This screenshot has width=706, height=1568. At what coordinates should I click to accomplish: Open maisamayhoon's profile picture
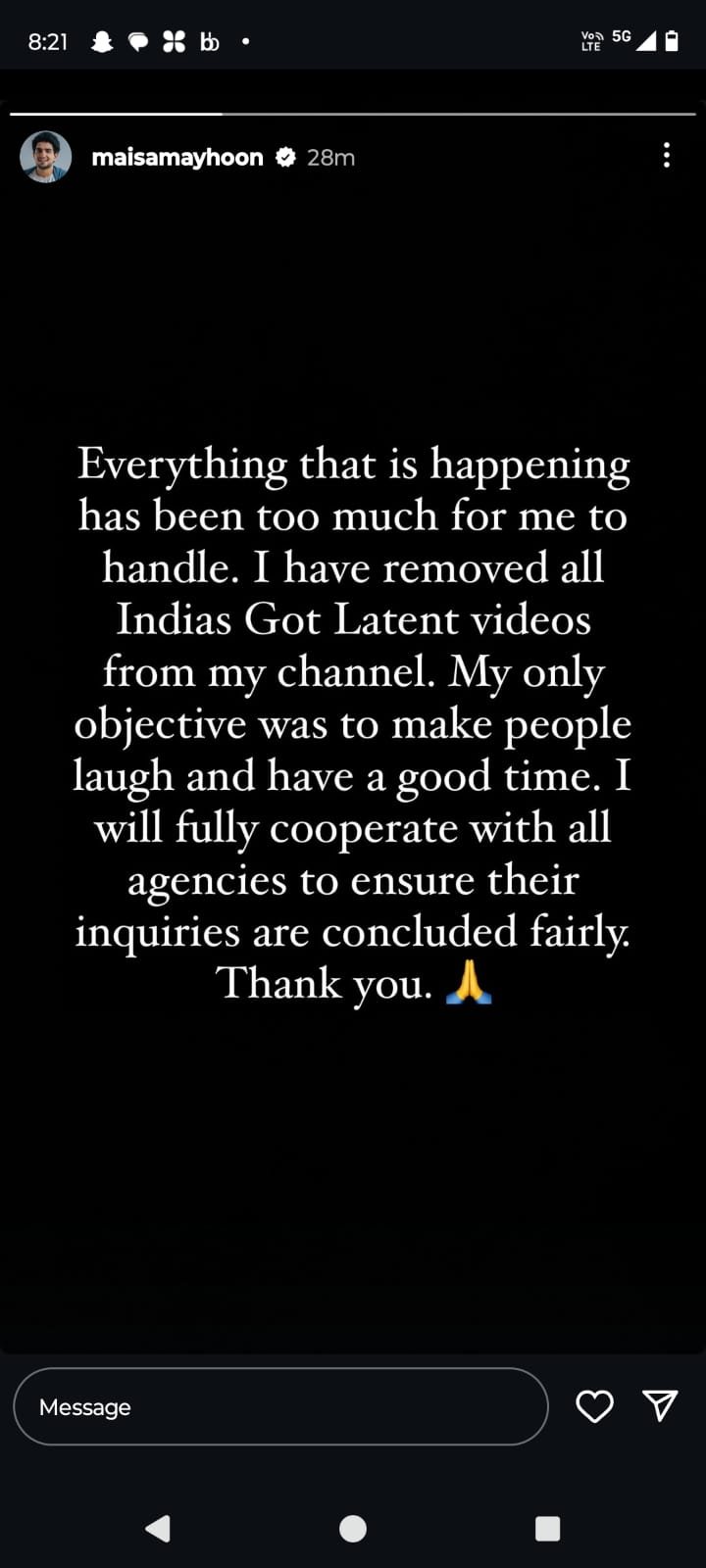click(46, 157)
